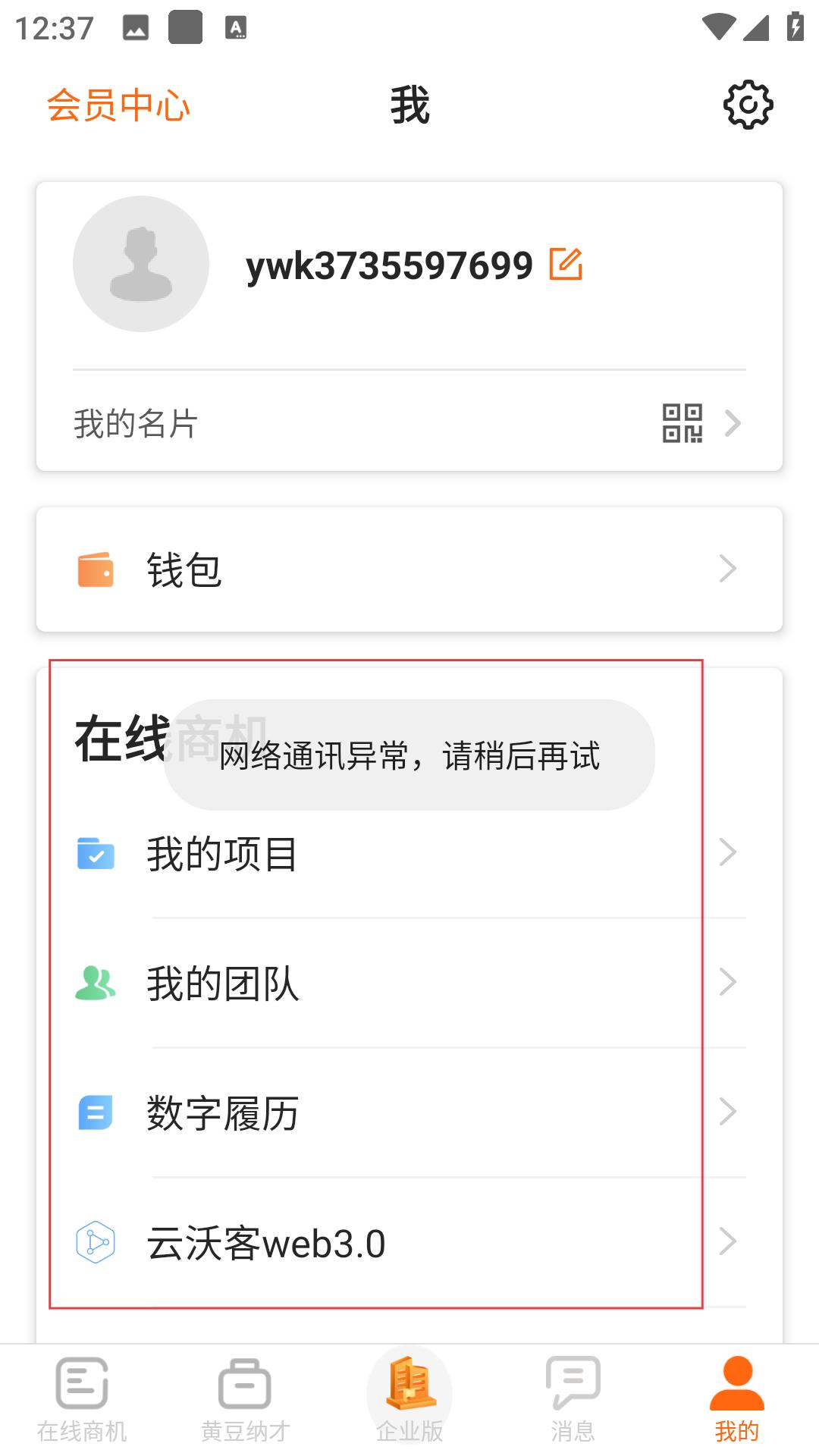This screenshot has height=1456, width=819.
Task: Open 数字履历 digital resume
Action: coord(409,1112)
